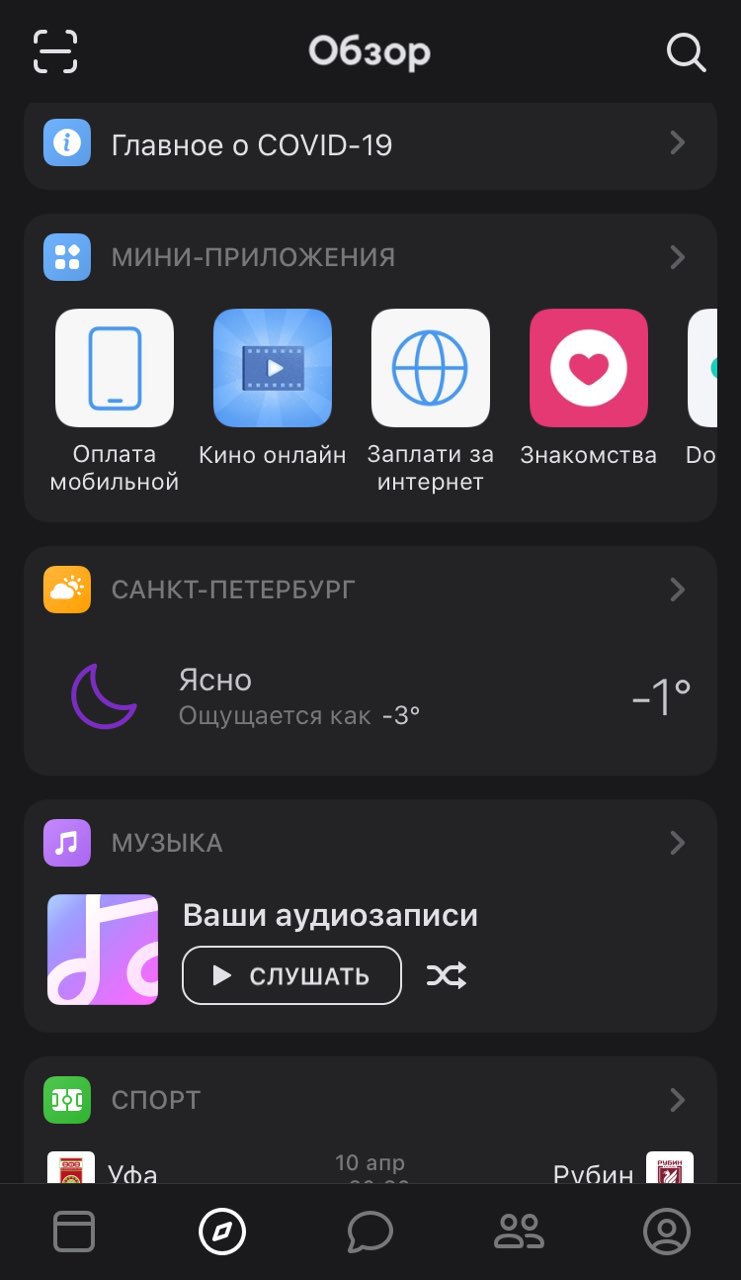Open Санкт-Петербург weather details
741x1280 pixels.
point(370,661)
